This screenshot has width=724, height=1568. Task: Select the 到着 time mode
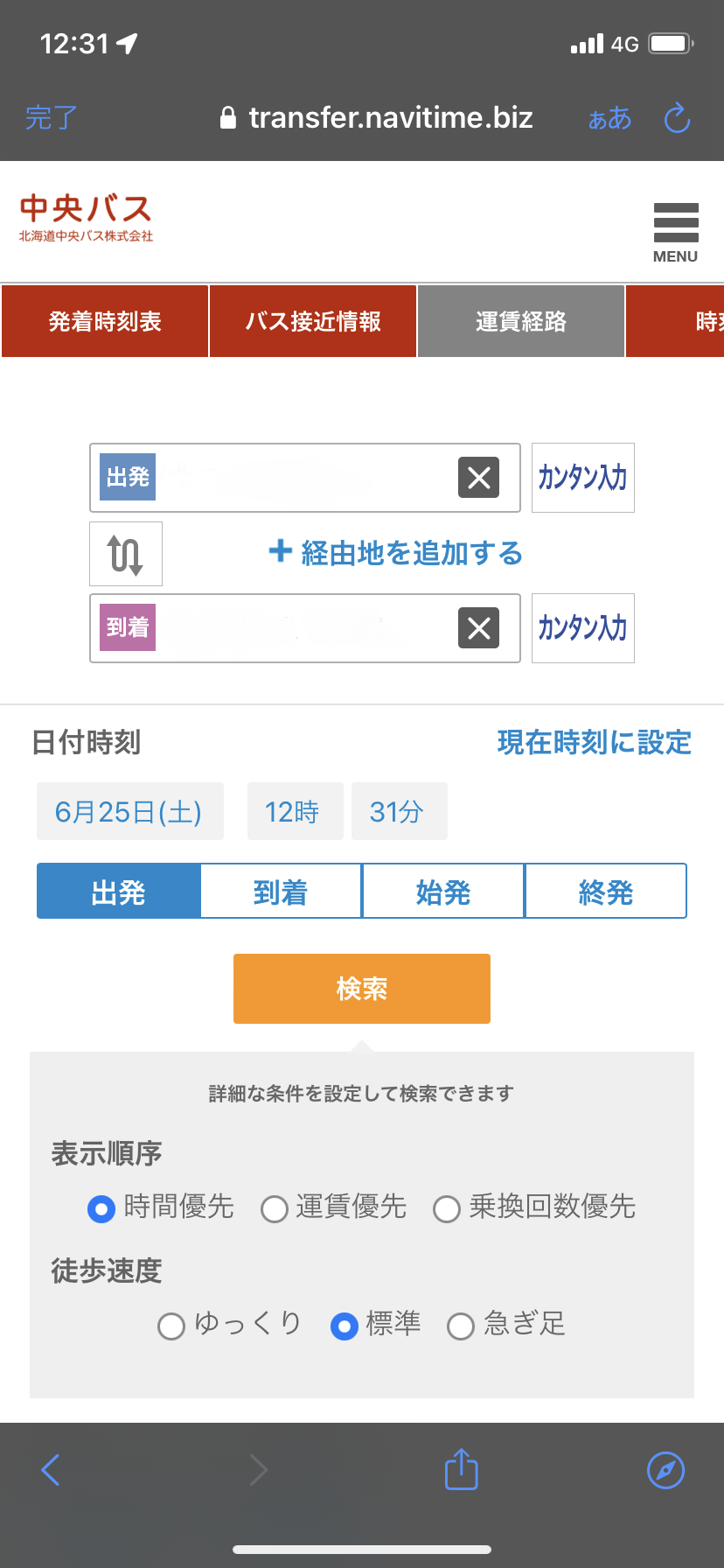[282, 892]
